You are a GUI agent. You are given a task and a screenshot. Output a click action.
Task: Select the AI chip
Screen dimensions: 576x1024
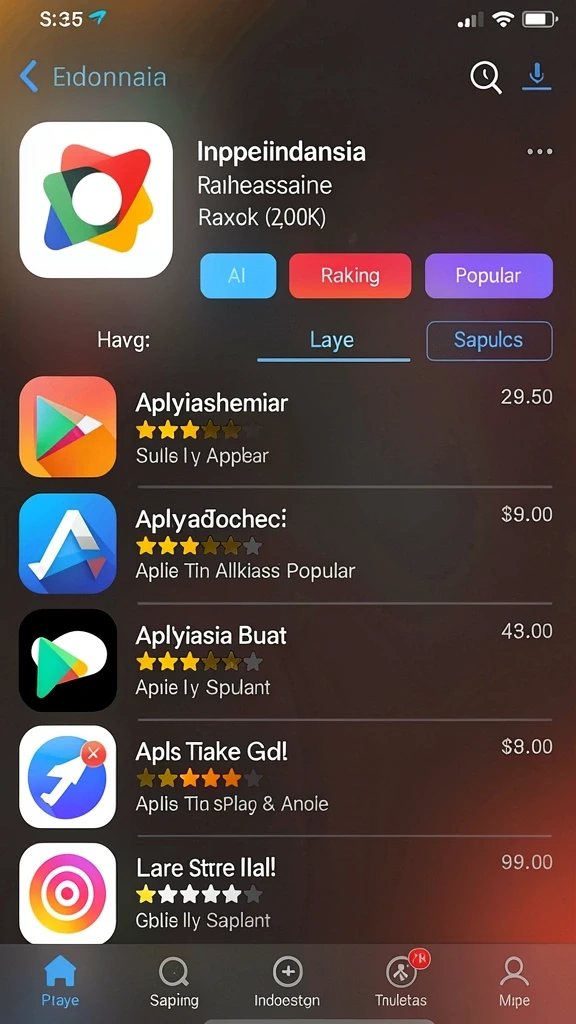[238, 276]
